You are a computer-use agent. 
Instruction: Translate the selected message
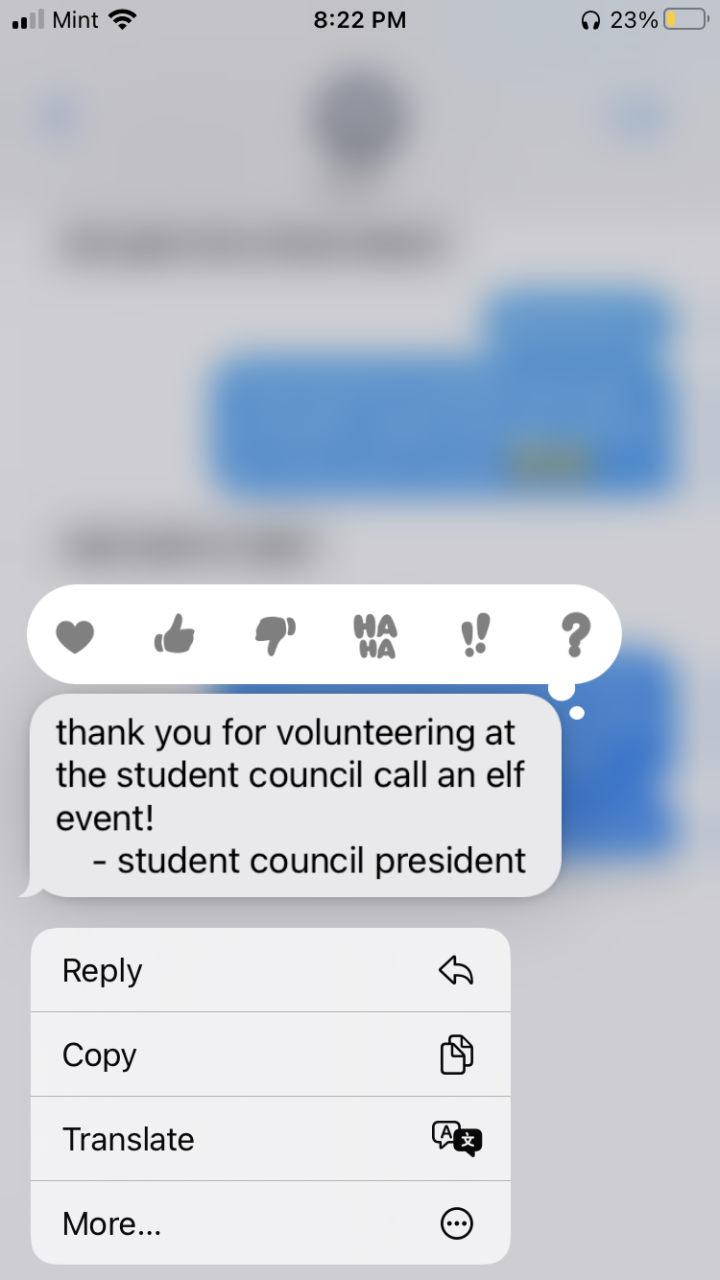(x=270, y=1139)
